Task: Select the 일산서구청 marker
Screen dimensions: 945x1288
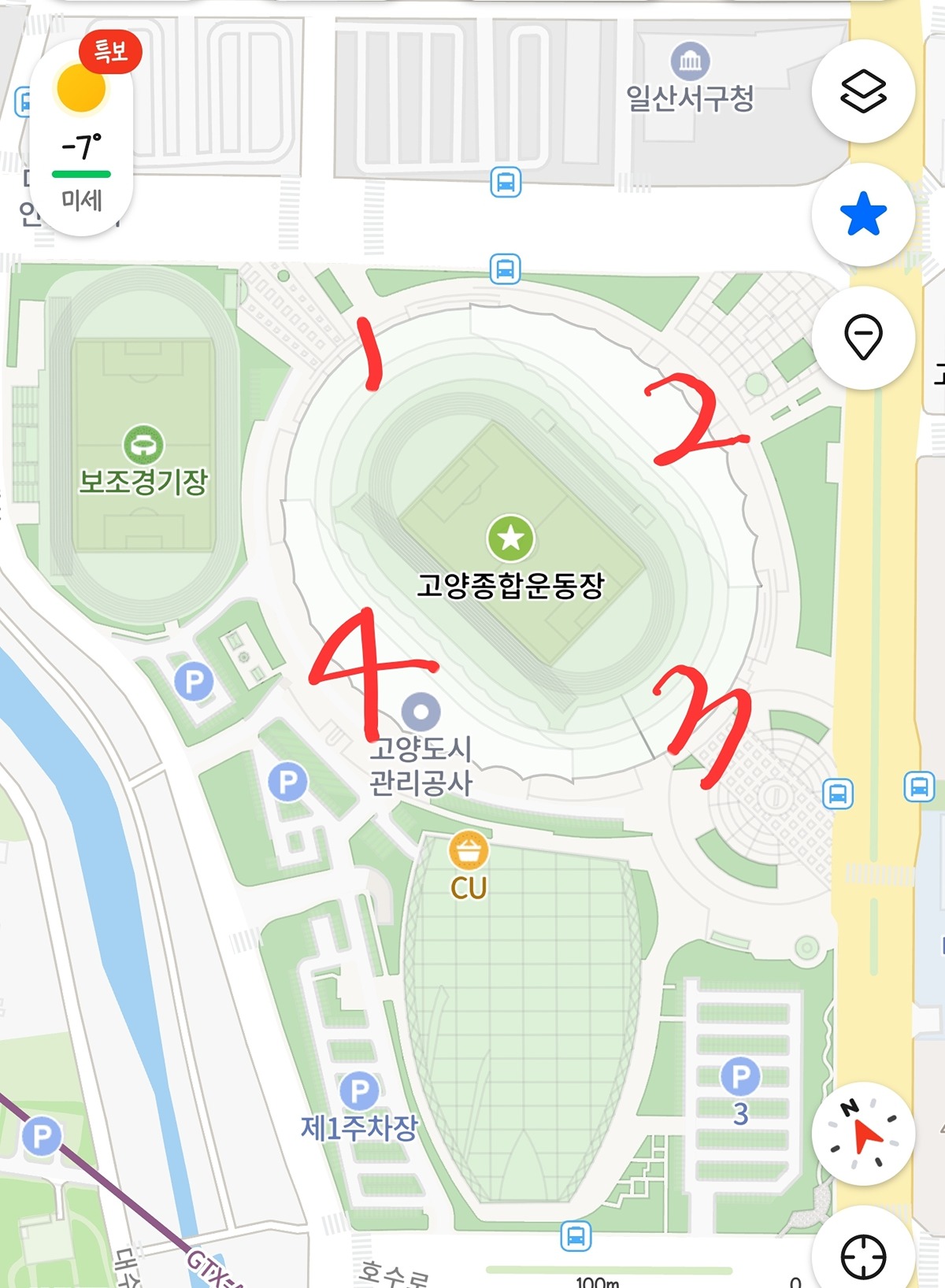Action: point(690,61)
